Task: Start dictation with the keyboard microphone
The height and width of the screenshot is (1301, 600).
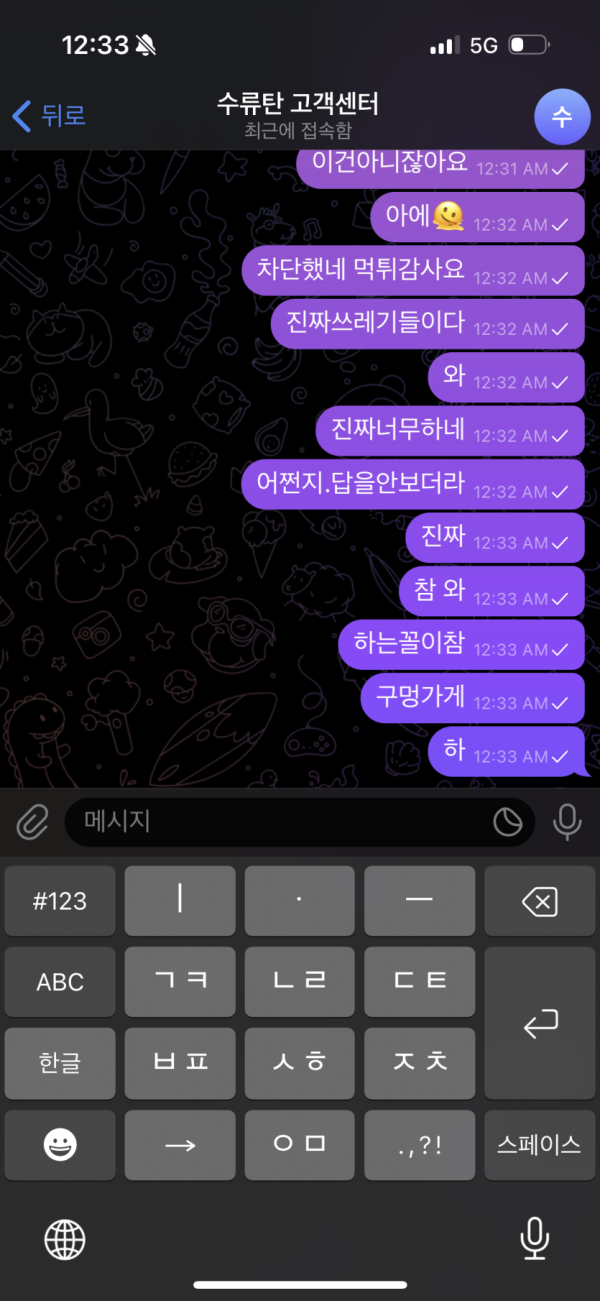Action: (x=535, y=1240)
